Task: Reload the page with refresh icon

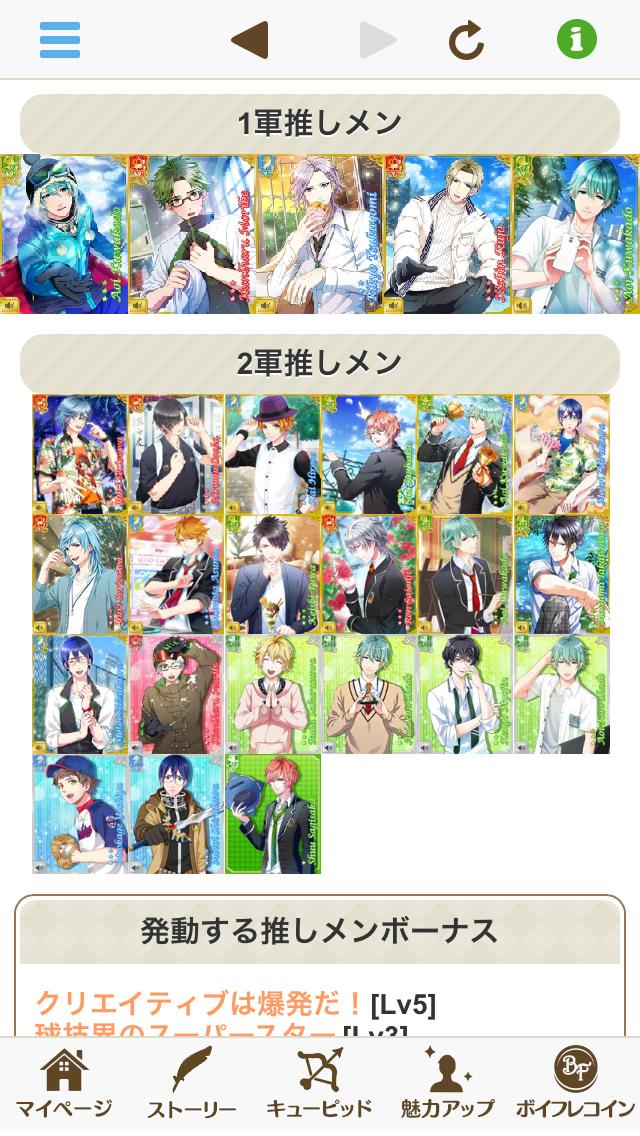Action: 466,40
